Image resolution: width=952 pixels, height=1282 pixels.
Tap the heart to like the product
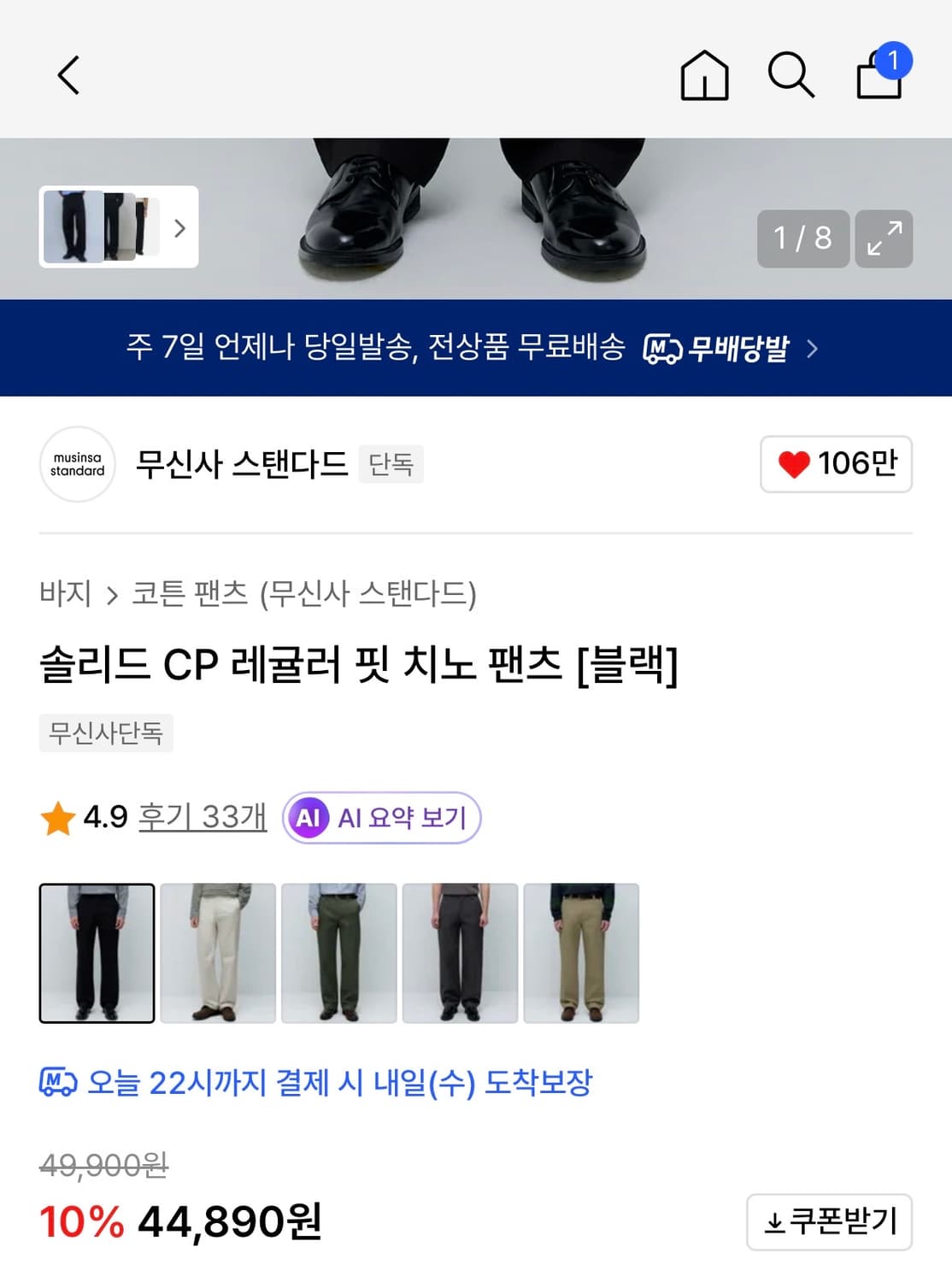click(795, 465)
